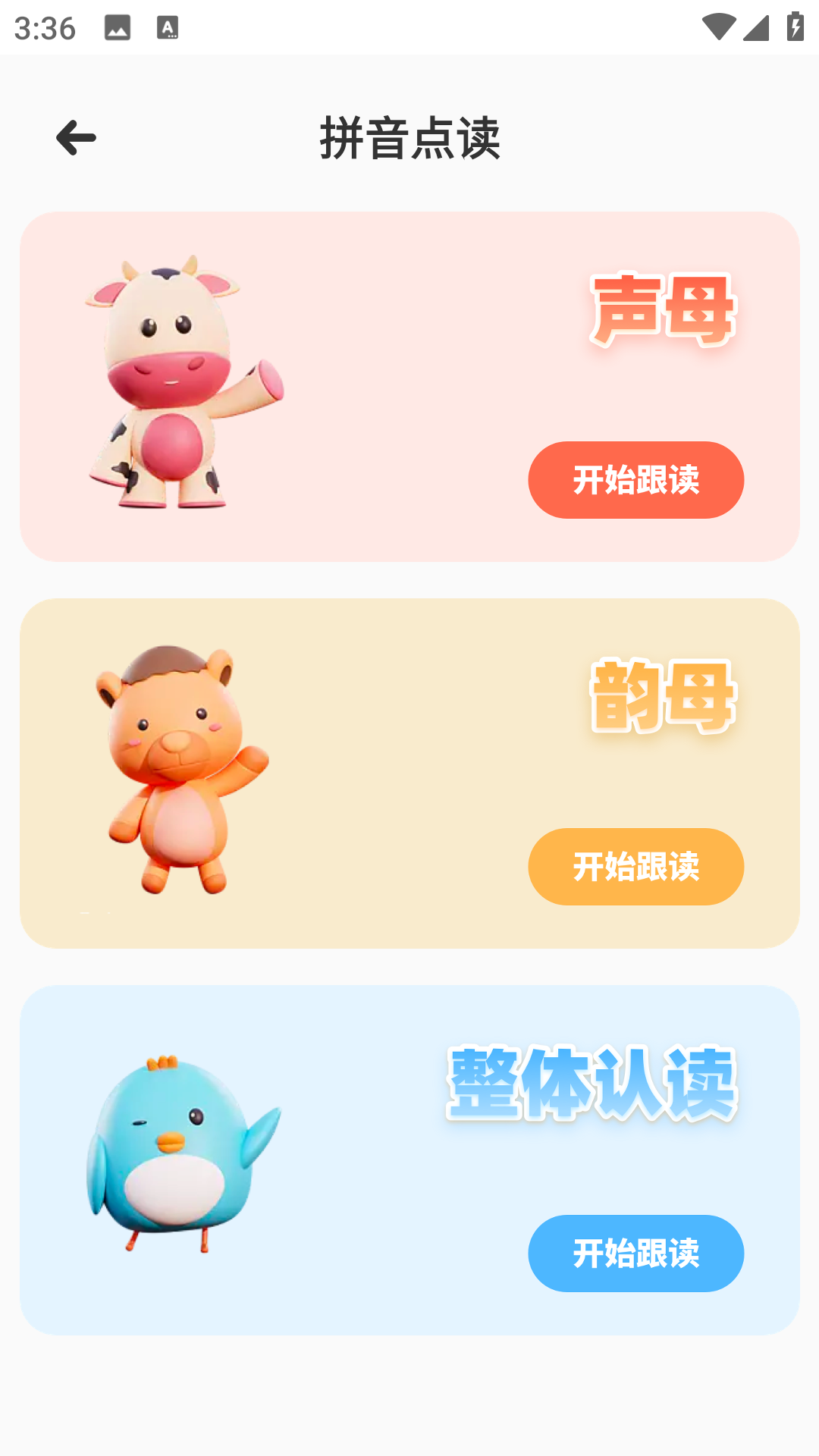Select the 声母 section title

[664, 311]
